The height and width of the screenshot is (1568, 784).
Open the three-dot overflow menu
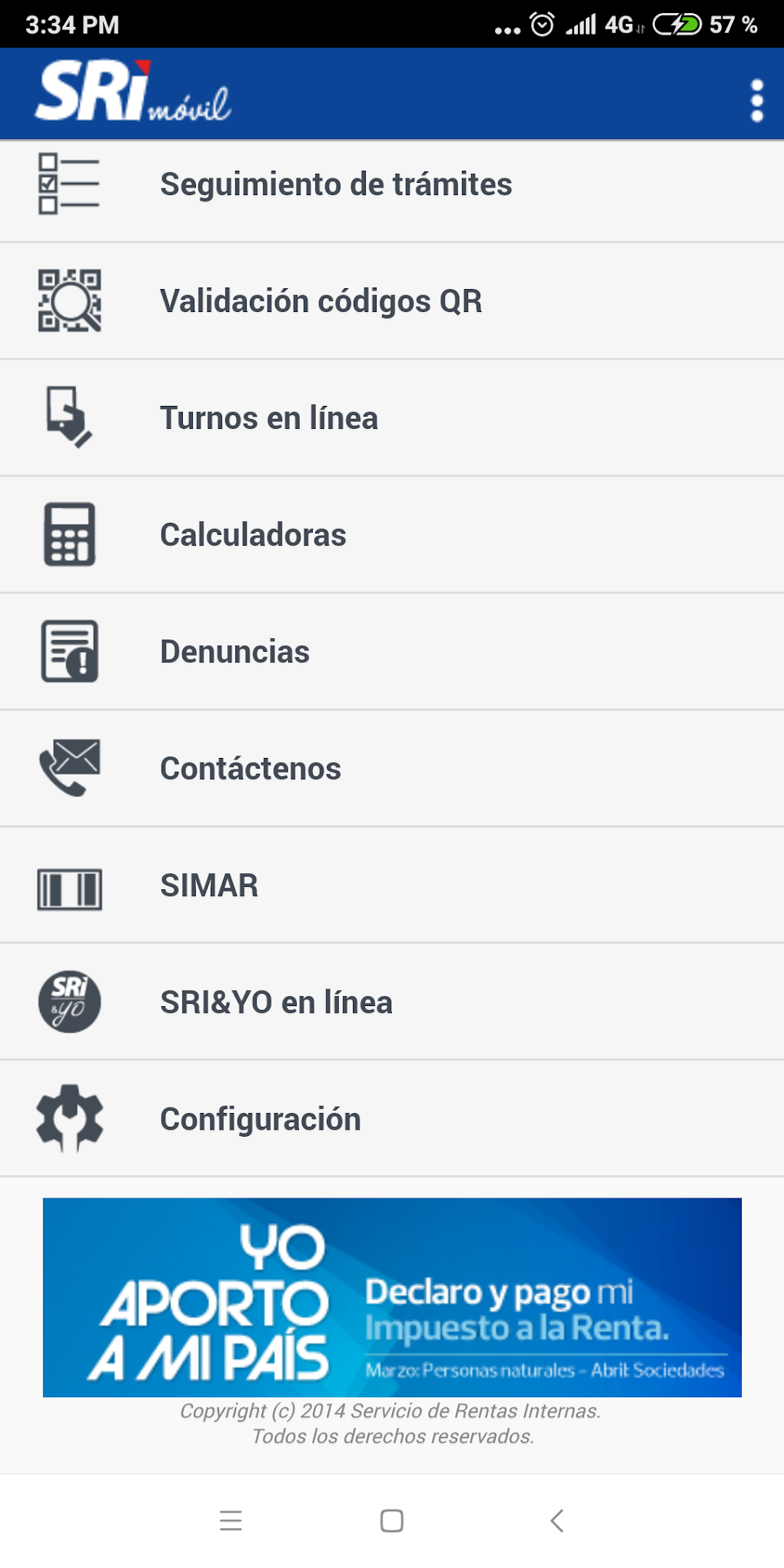coord(757,101)
